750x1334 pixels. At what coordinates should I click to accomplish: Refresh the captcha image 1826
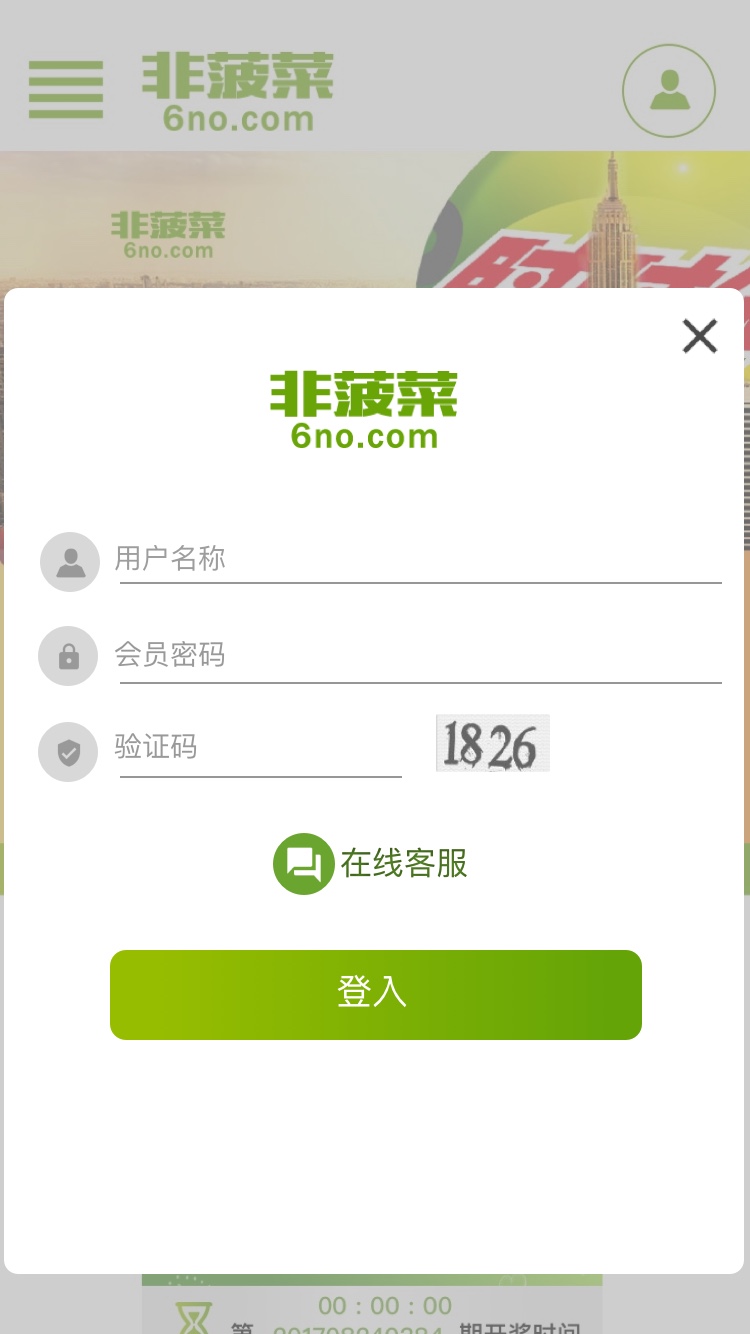pos(492,743)
